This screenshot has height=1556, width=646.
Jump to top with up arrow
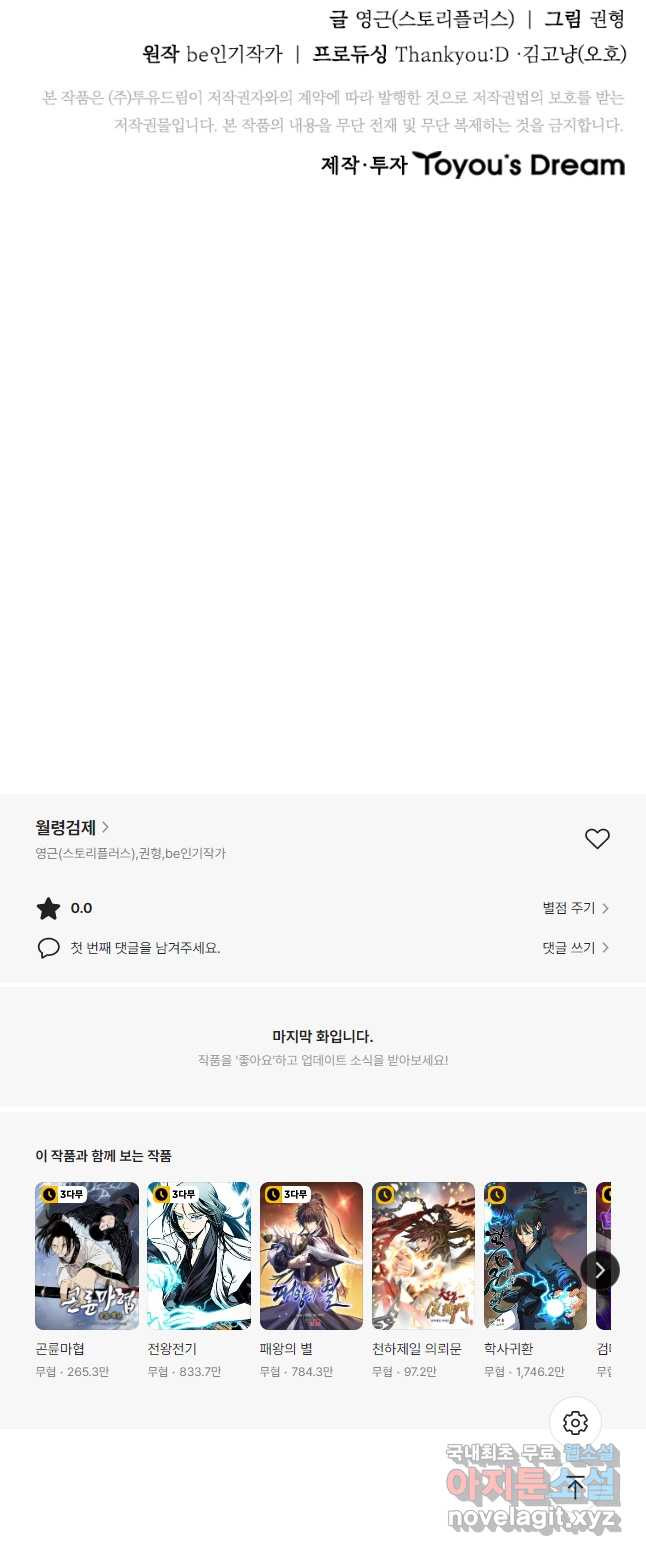[576, 1489]
